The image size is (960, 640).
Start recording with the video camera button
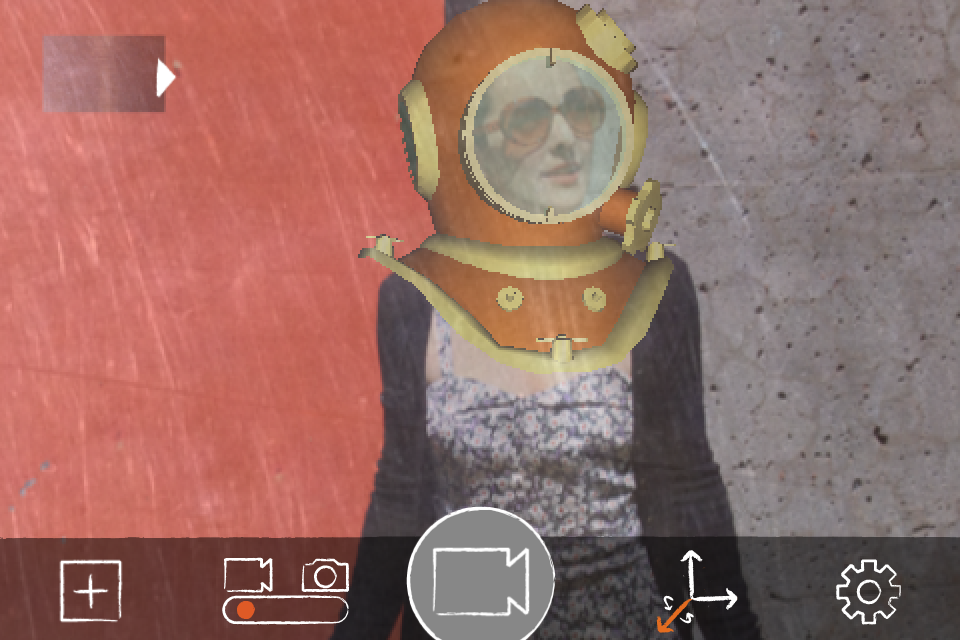coord(480,582)
